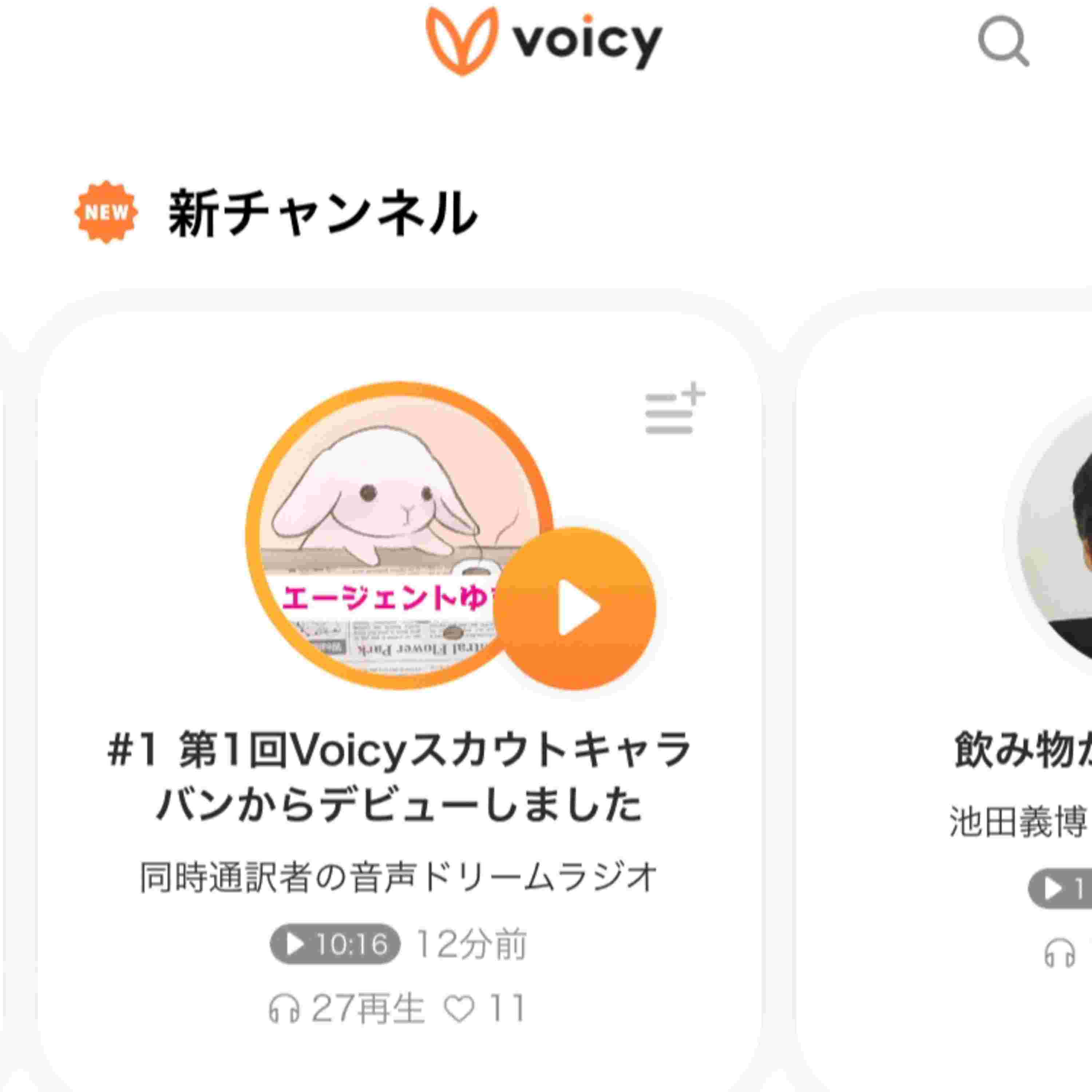This screenshot has height=1092, width=1092.
Task: Open the search magnifier icon
Action: click(1003, 42)
